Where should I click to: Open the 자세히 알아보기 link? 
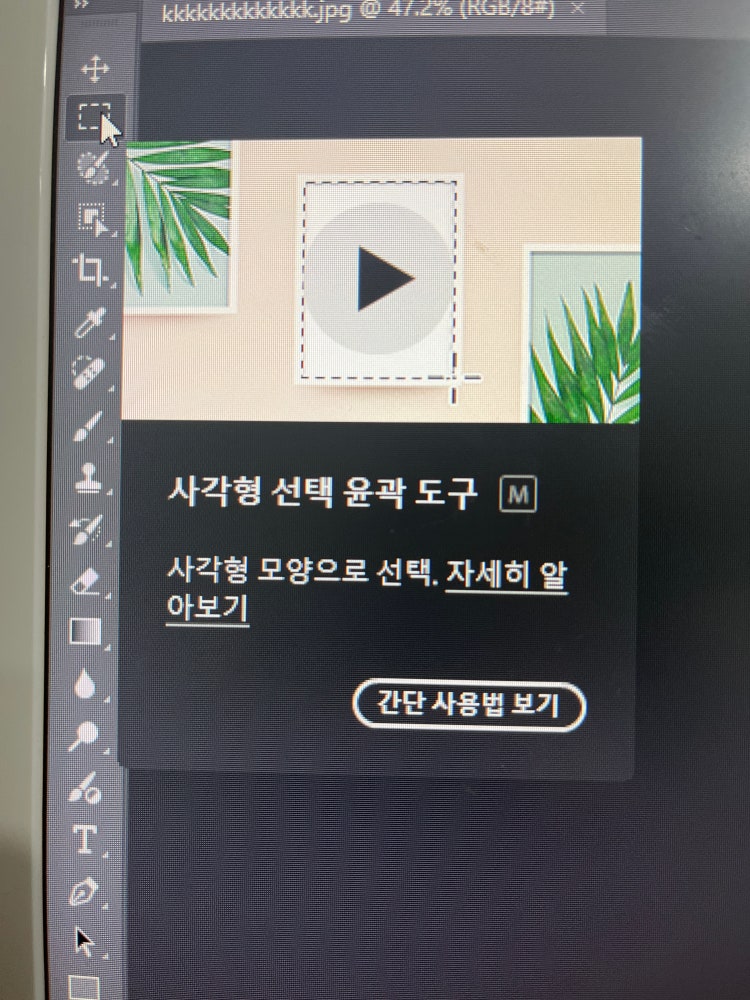(507, 576)
